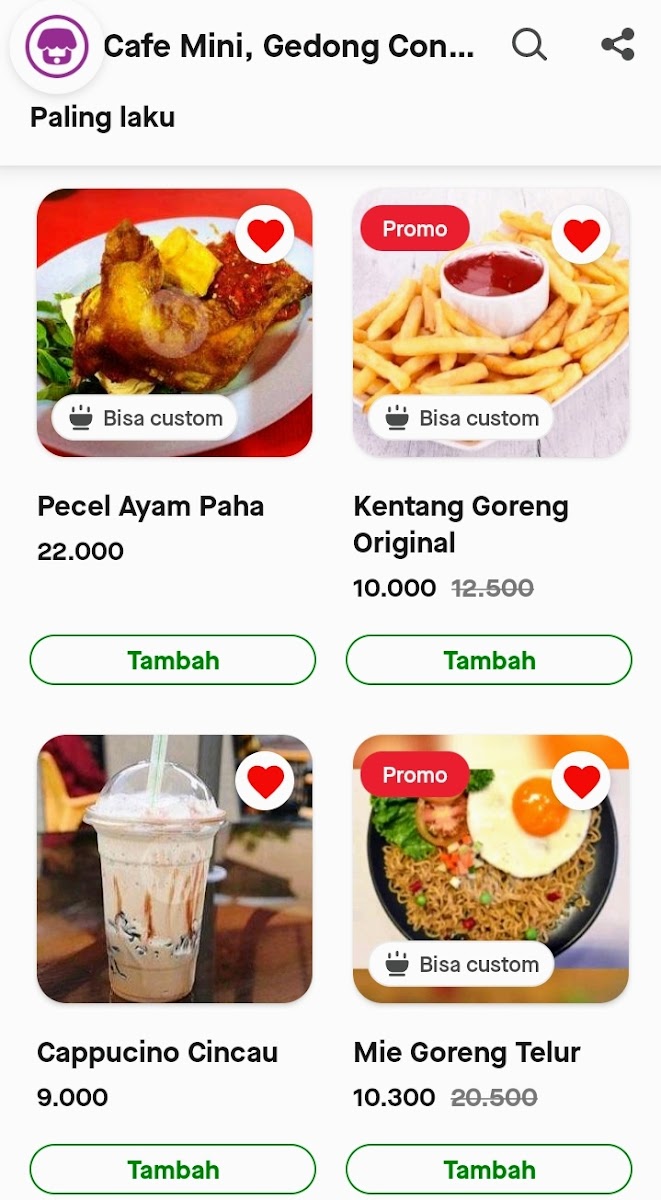Tap the heart on Mie Goreng Telur
The width and height of the screenshot is (661, 1200).
(x=581, y=781)
